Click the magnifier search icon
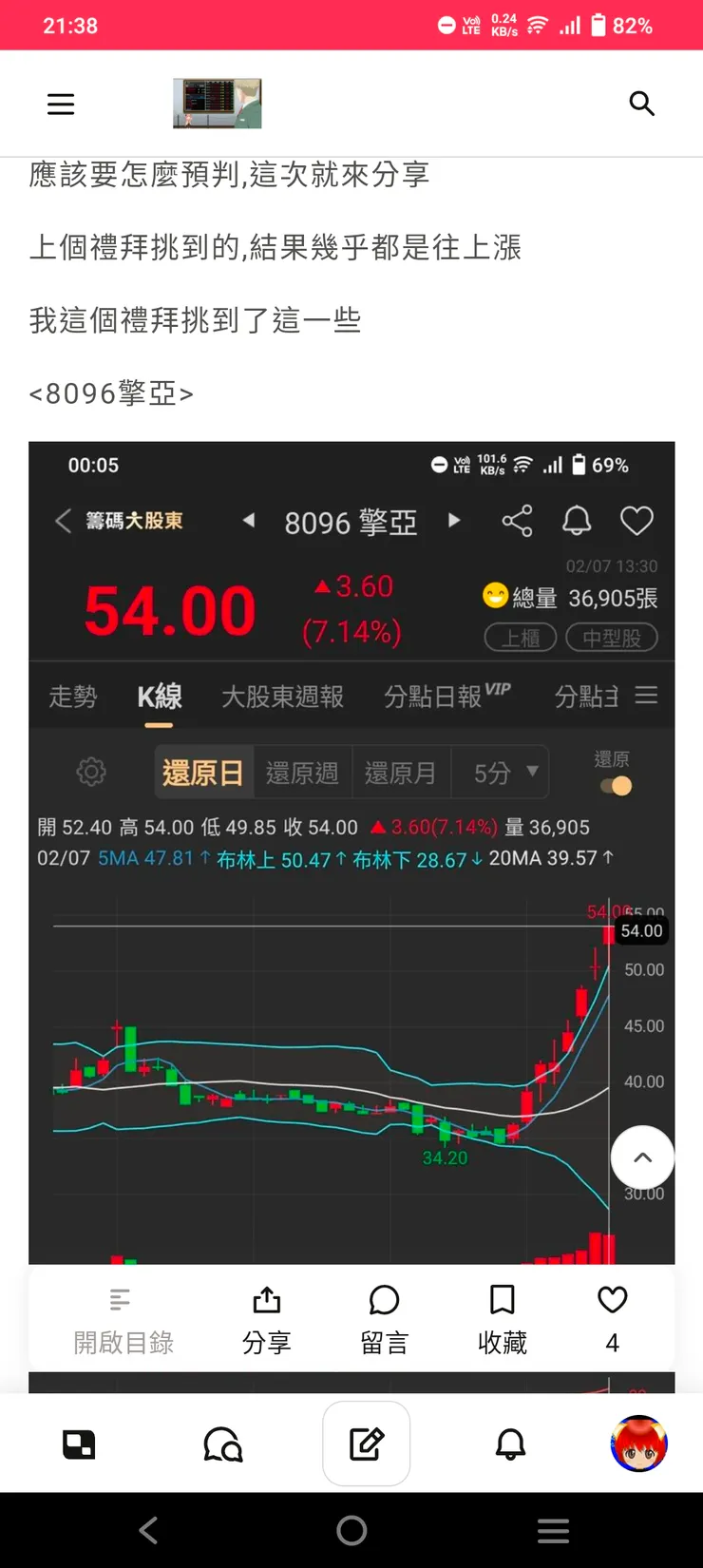The height and width of the screenshot is (1568, 703). click(x=641, y=104)
